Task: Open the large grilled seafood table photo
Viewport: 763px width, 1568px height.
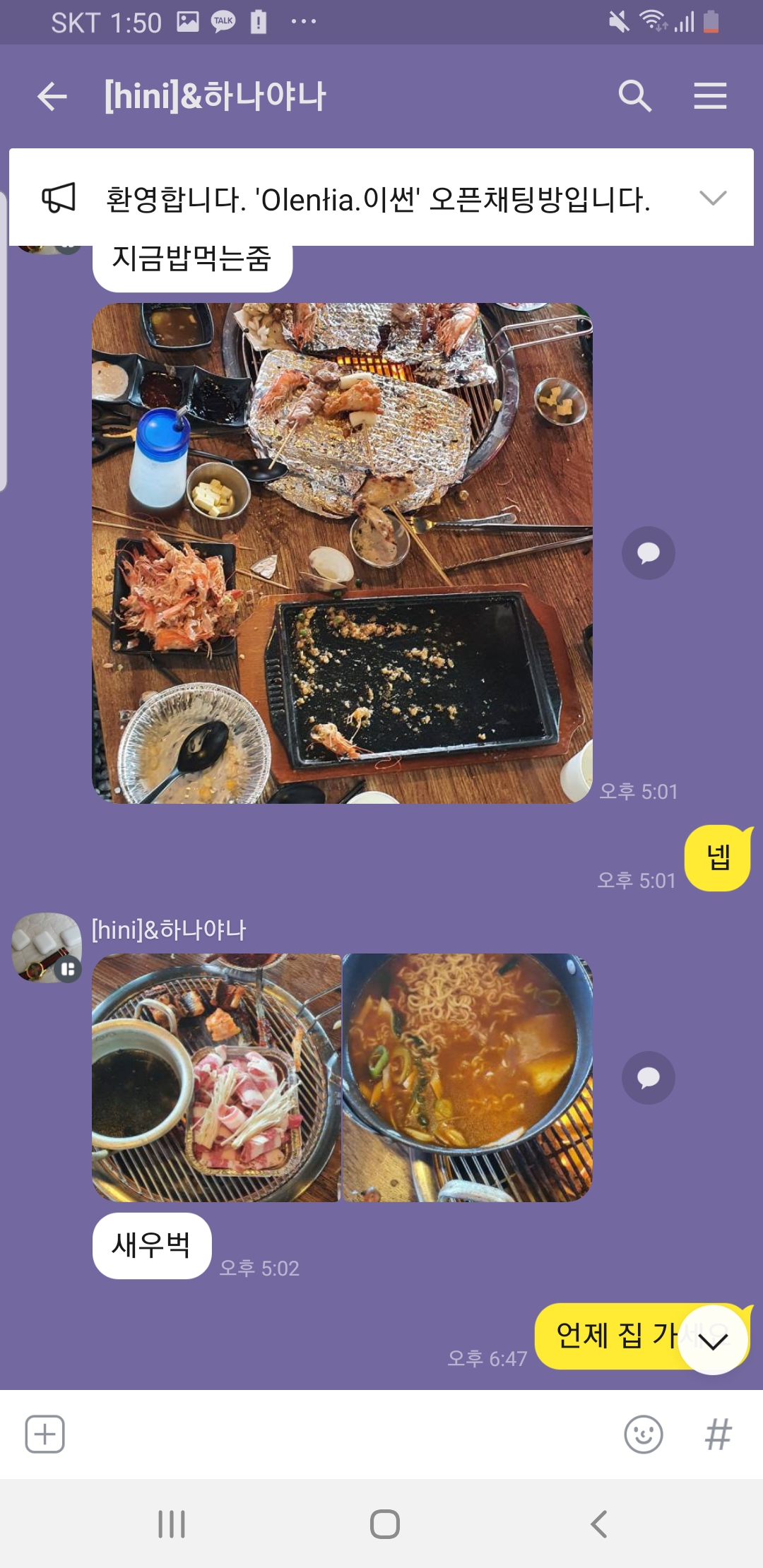Action: click(342, 553)
